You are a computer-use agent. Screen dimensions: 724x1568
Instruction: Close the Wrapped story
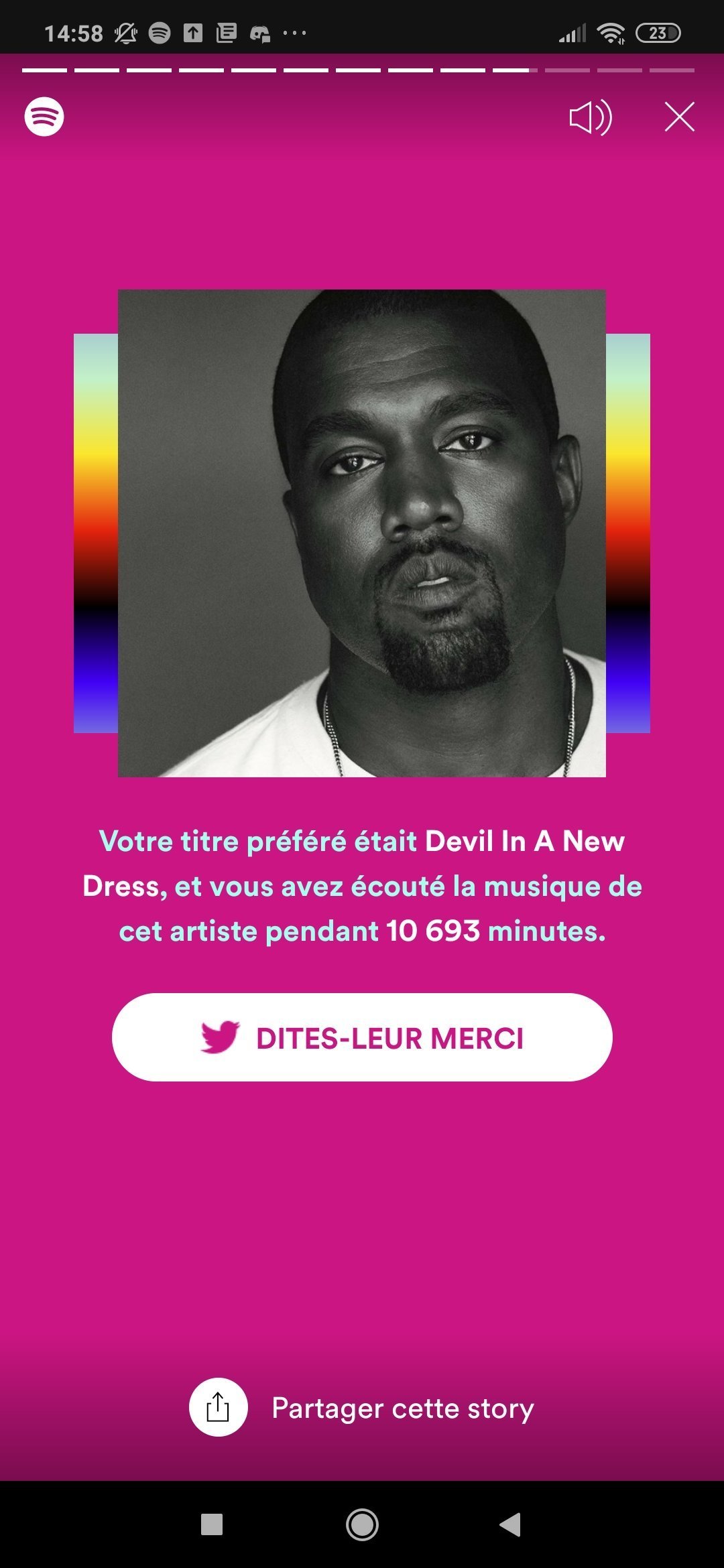pyautogui.click(x=679, y=117)
